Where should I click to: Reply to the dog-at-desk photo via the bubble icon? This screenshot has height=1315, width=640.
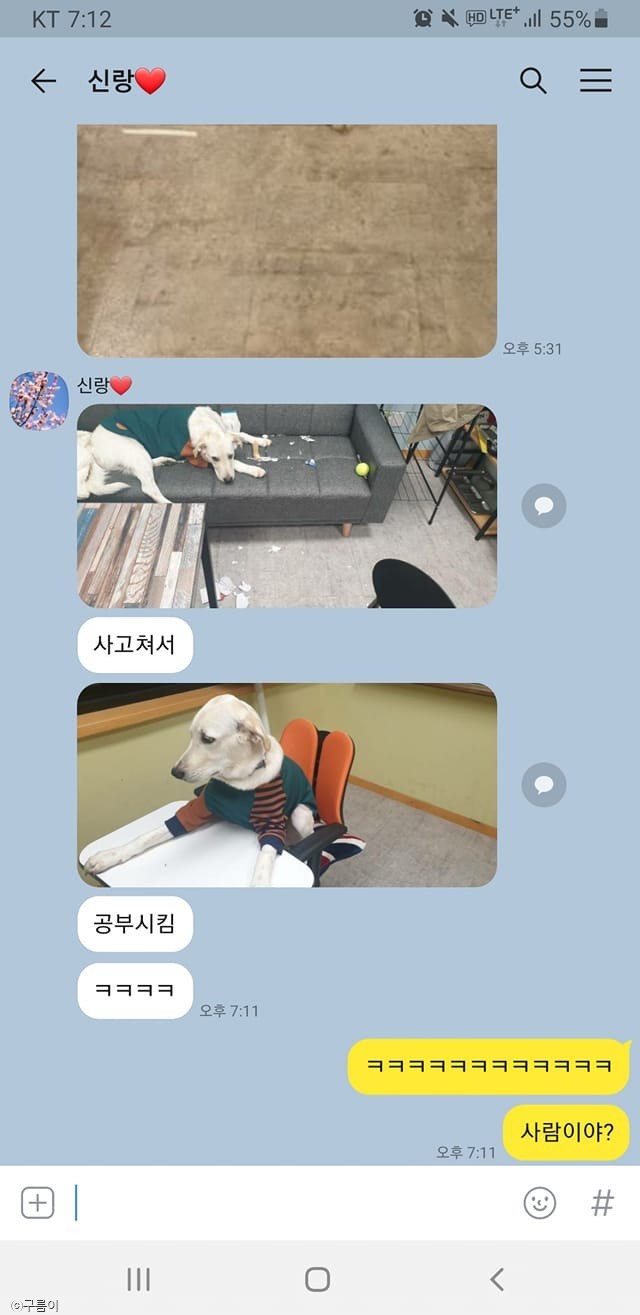coord(543,785)
